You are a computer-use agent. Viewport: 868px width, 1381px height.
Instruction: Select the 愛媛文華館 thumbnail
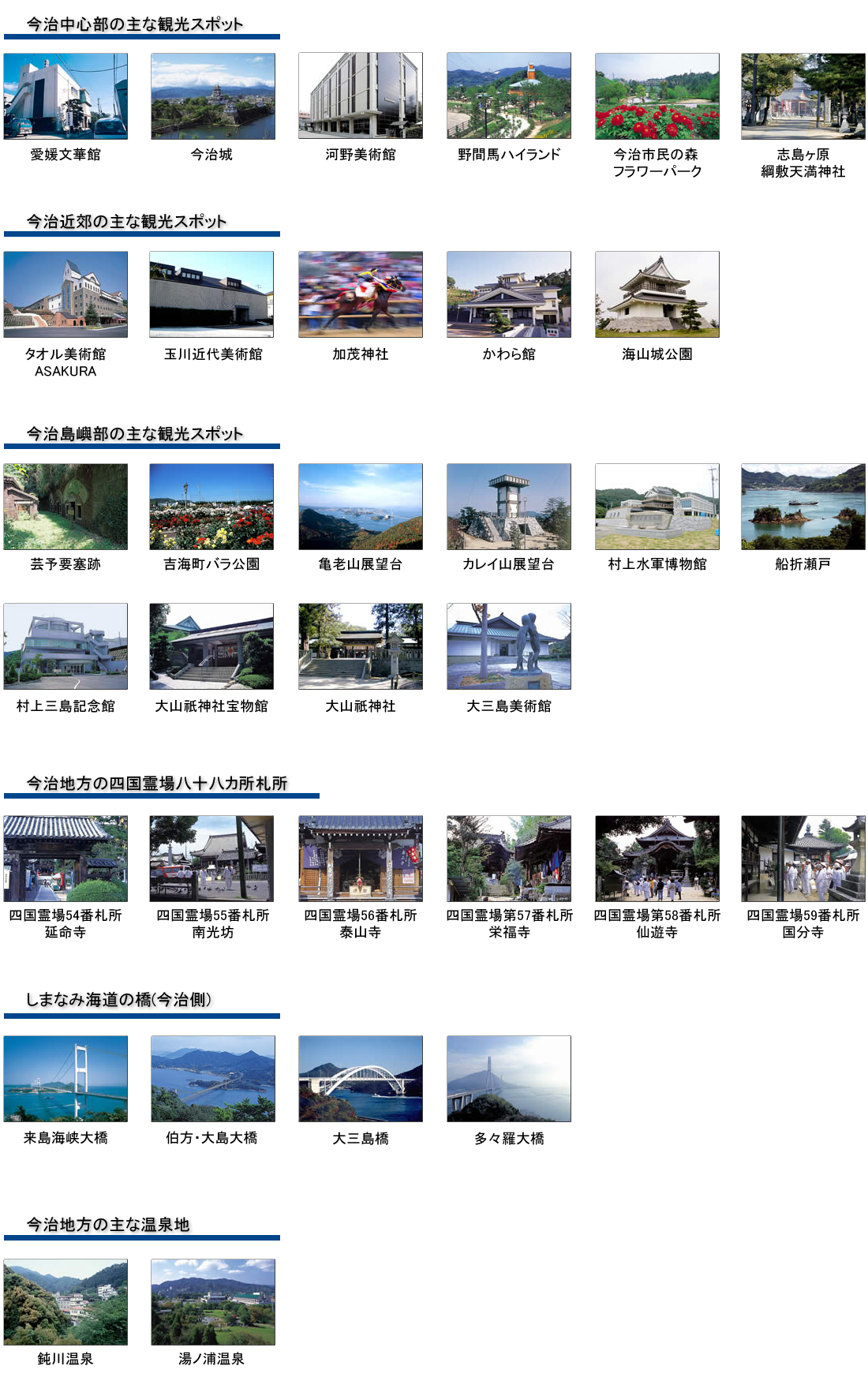65,96
